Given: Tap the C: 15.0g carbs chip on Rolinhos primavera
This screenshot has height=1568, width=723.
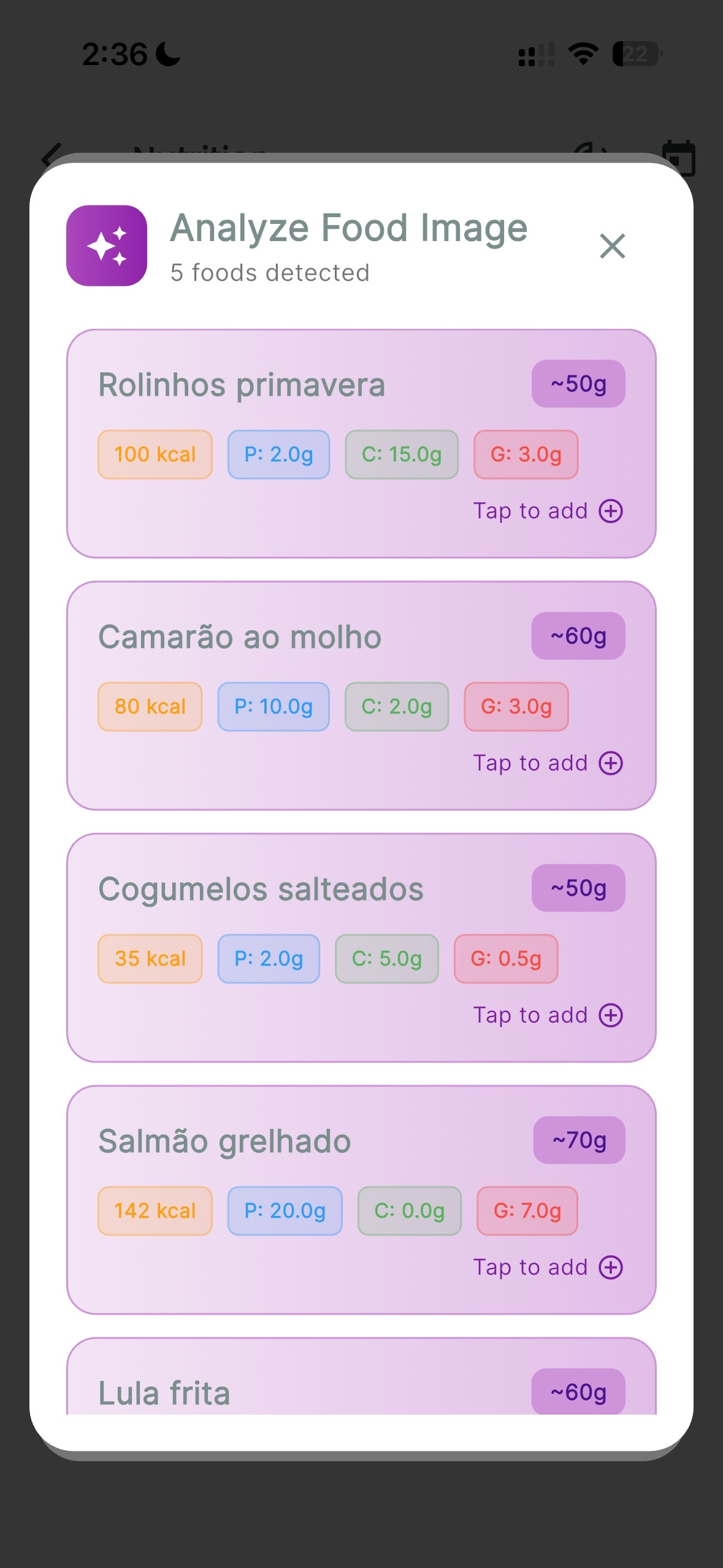Looking at the screenshot, I should tap(402, 454).
